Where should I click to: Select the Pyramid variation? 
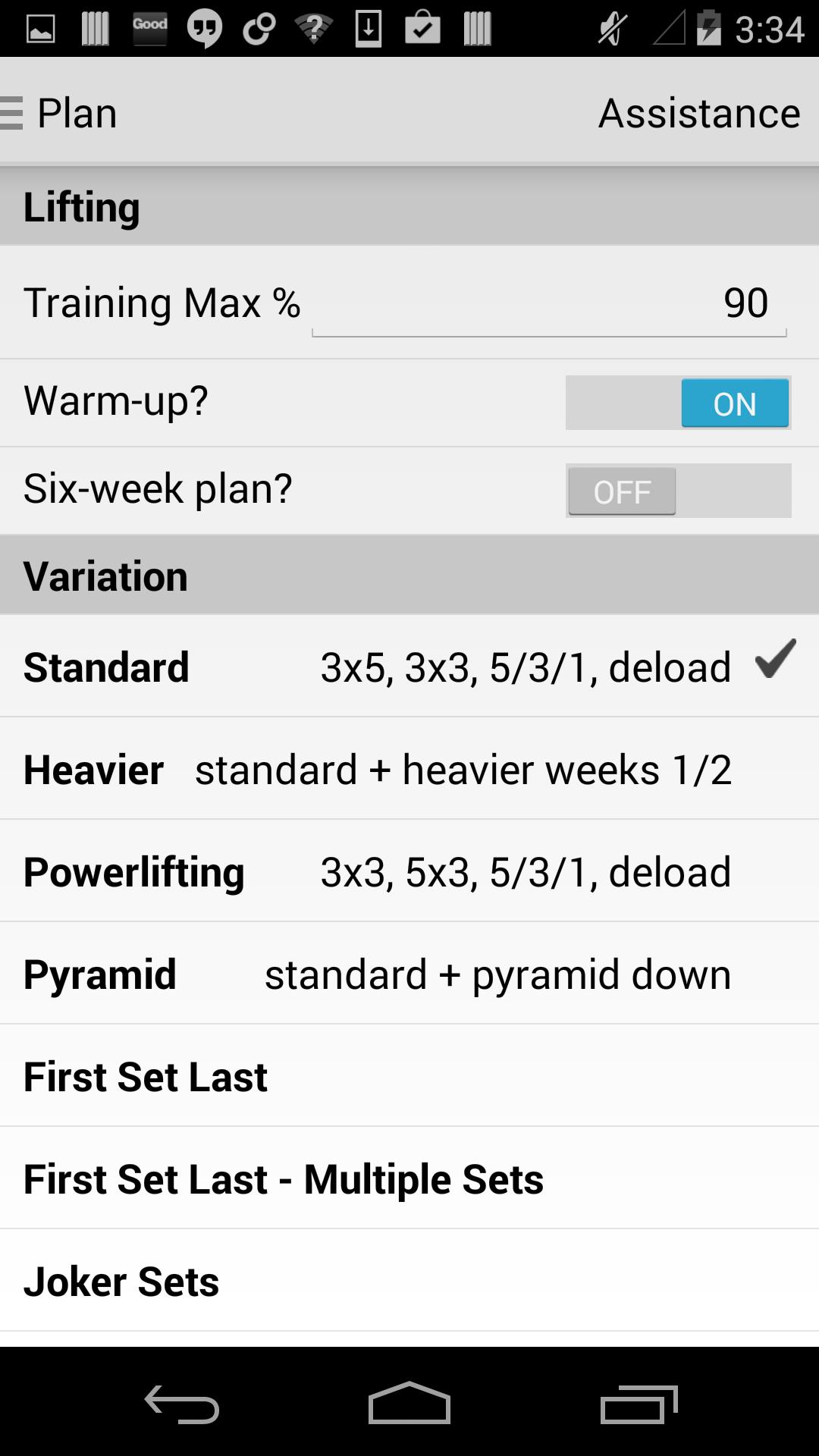point(409,973)
